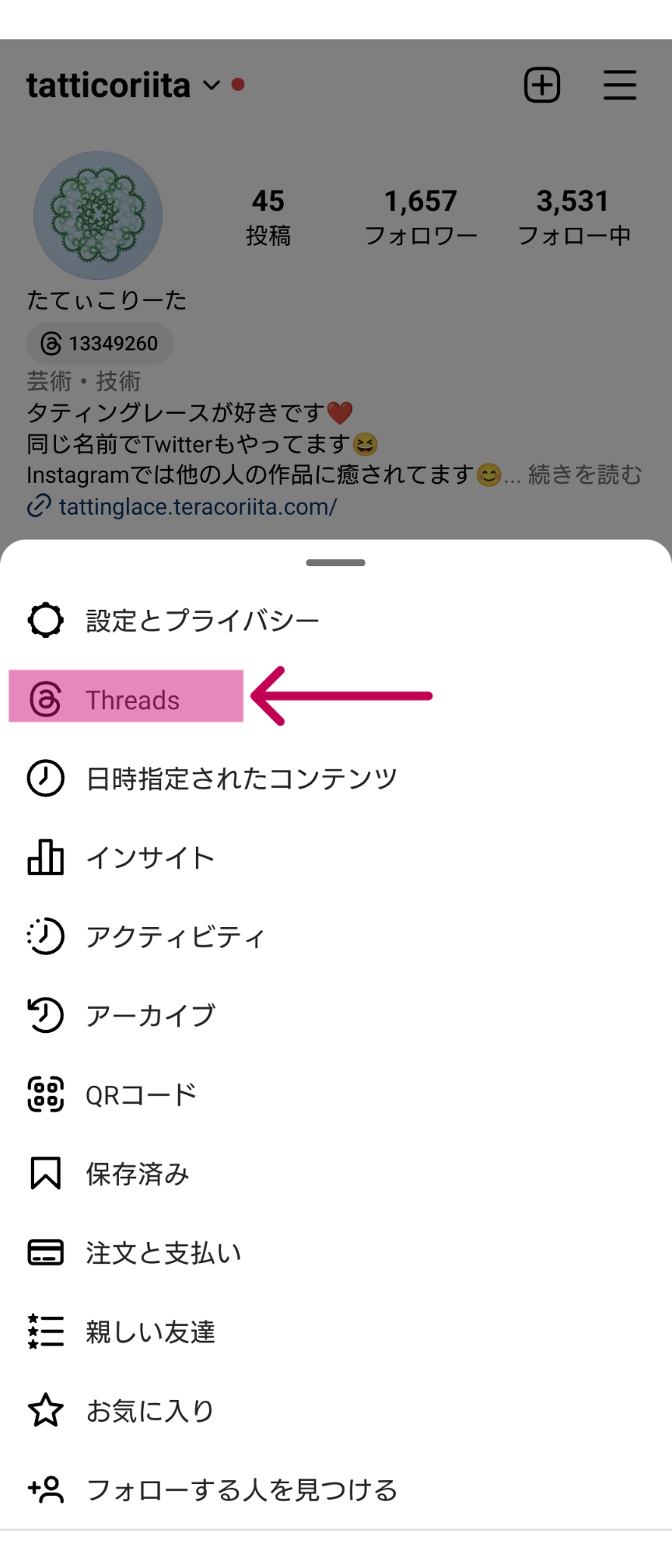Screen dimensions: 672x1568
Task: Open 日時指定されたコンテンツ
Action: click(241, 779)
